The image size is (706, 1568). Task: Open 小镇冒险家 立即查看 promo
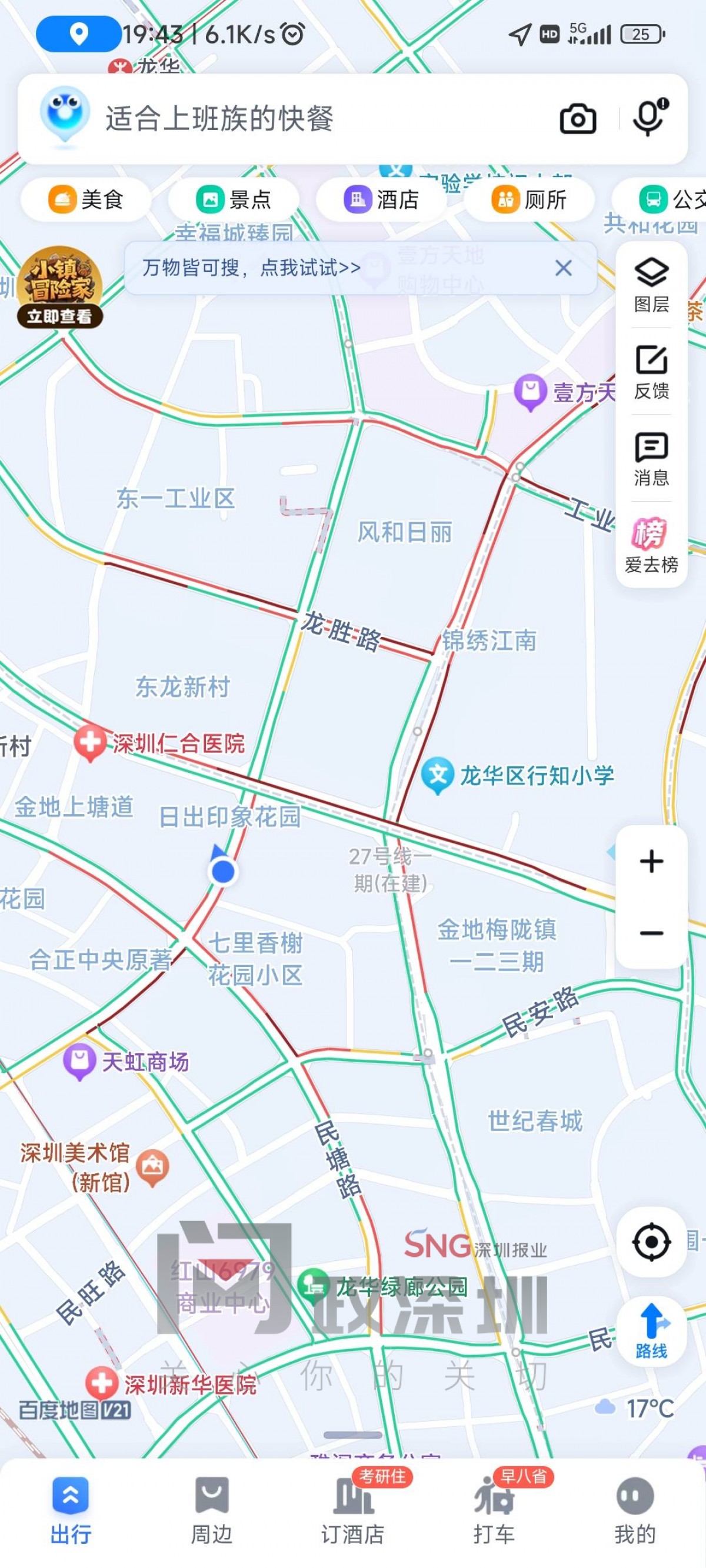[59, 286]
